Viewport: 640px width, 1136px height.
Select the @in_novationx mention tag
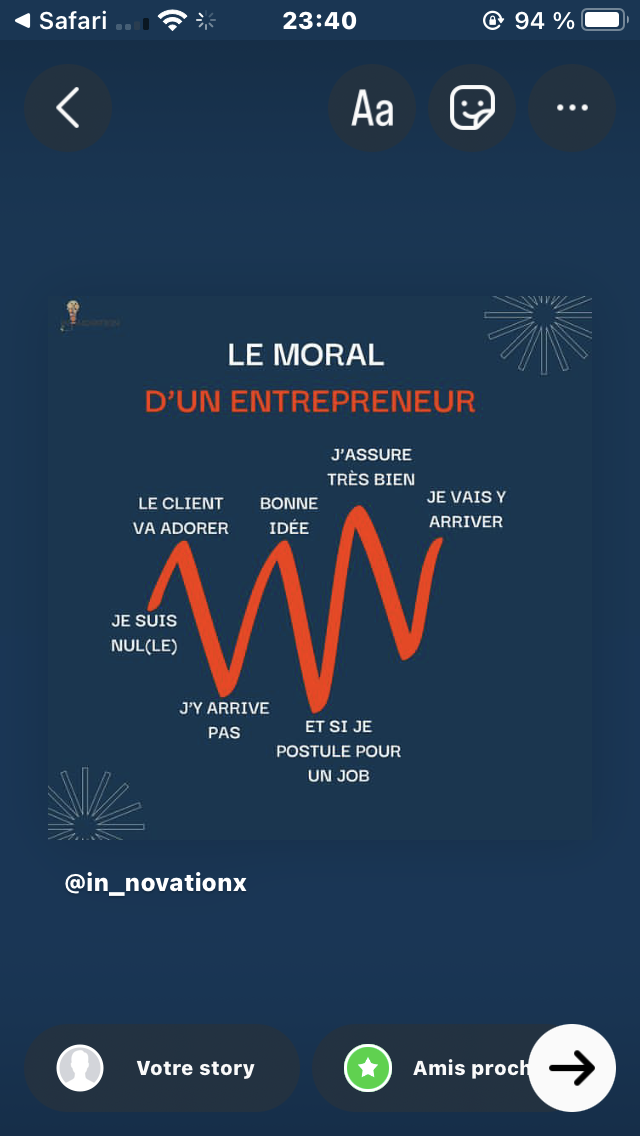point(156,883)
